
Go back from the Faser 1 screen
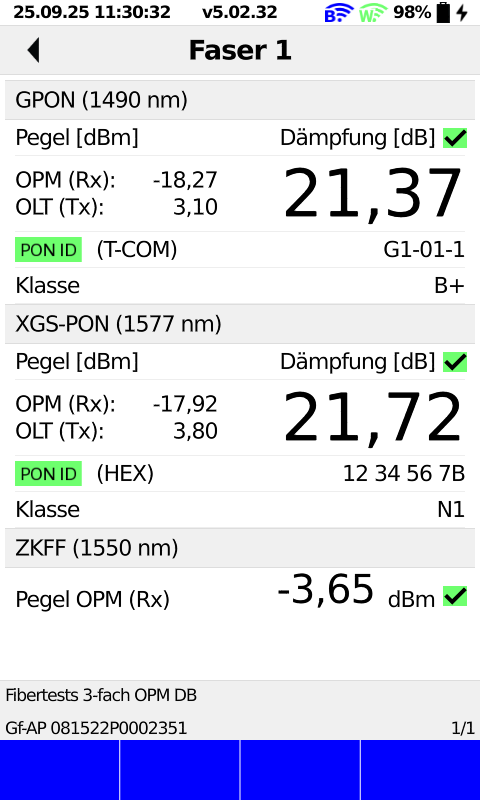point(34,51)
